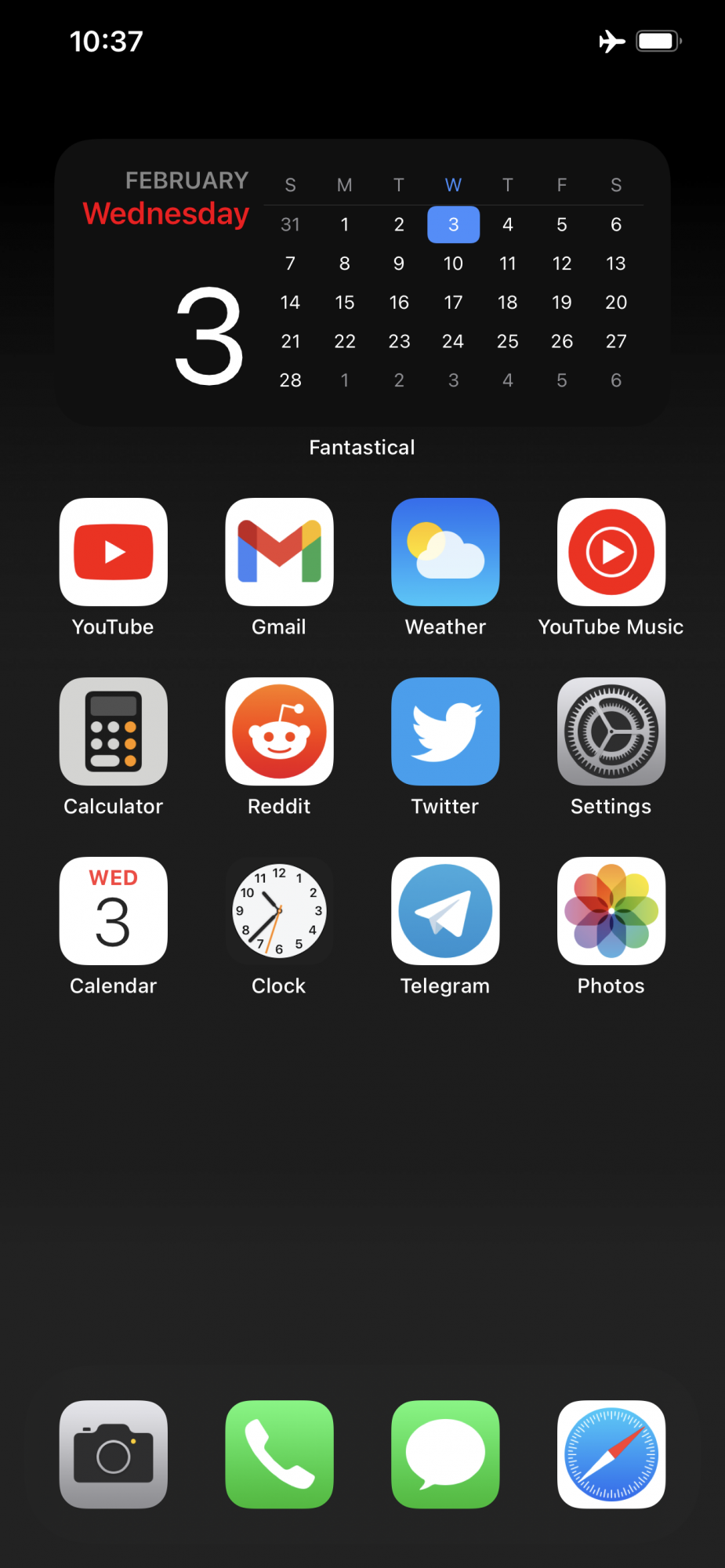This screenshot has height=1568, width=725.
Task: Launch Reddit
Action: click(279, 731)
